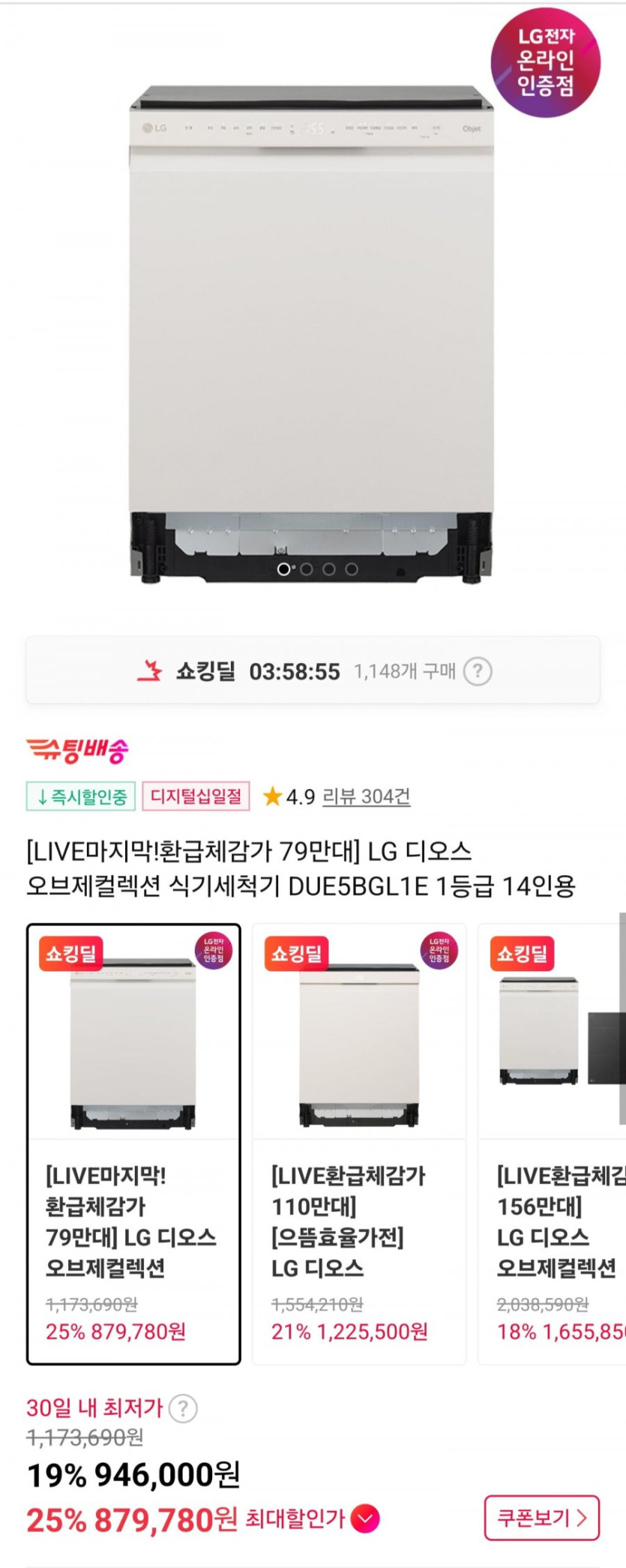Screen dimensions: 626x1568
Task: Show info for 30일 내 최저가
Action: point(183,1408)
